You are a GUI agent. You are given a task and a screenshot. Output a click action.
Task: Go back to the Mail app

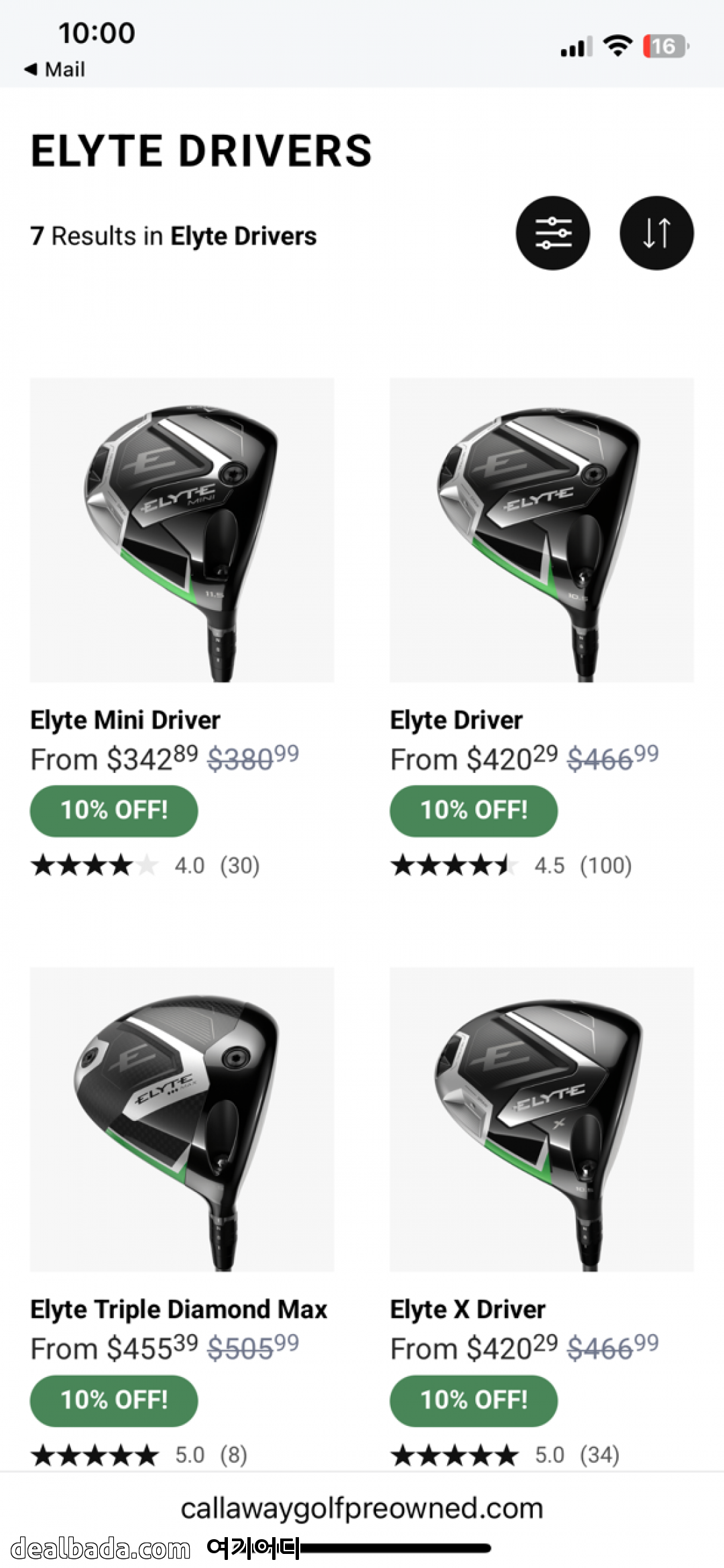click(55, 70)
